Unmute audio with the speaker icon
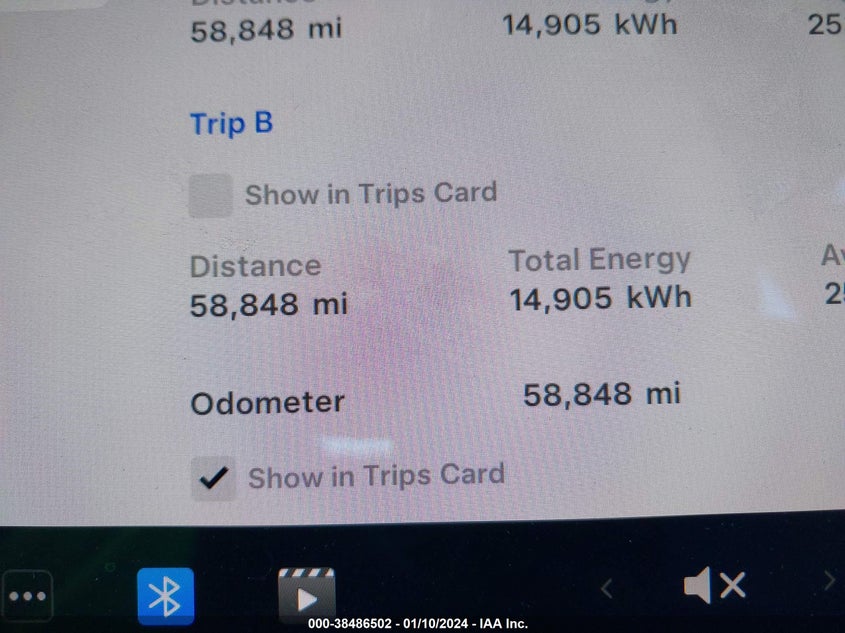The width and height of the screenshot is (845, 633). click(715, 585)
